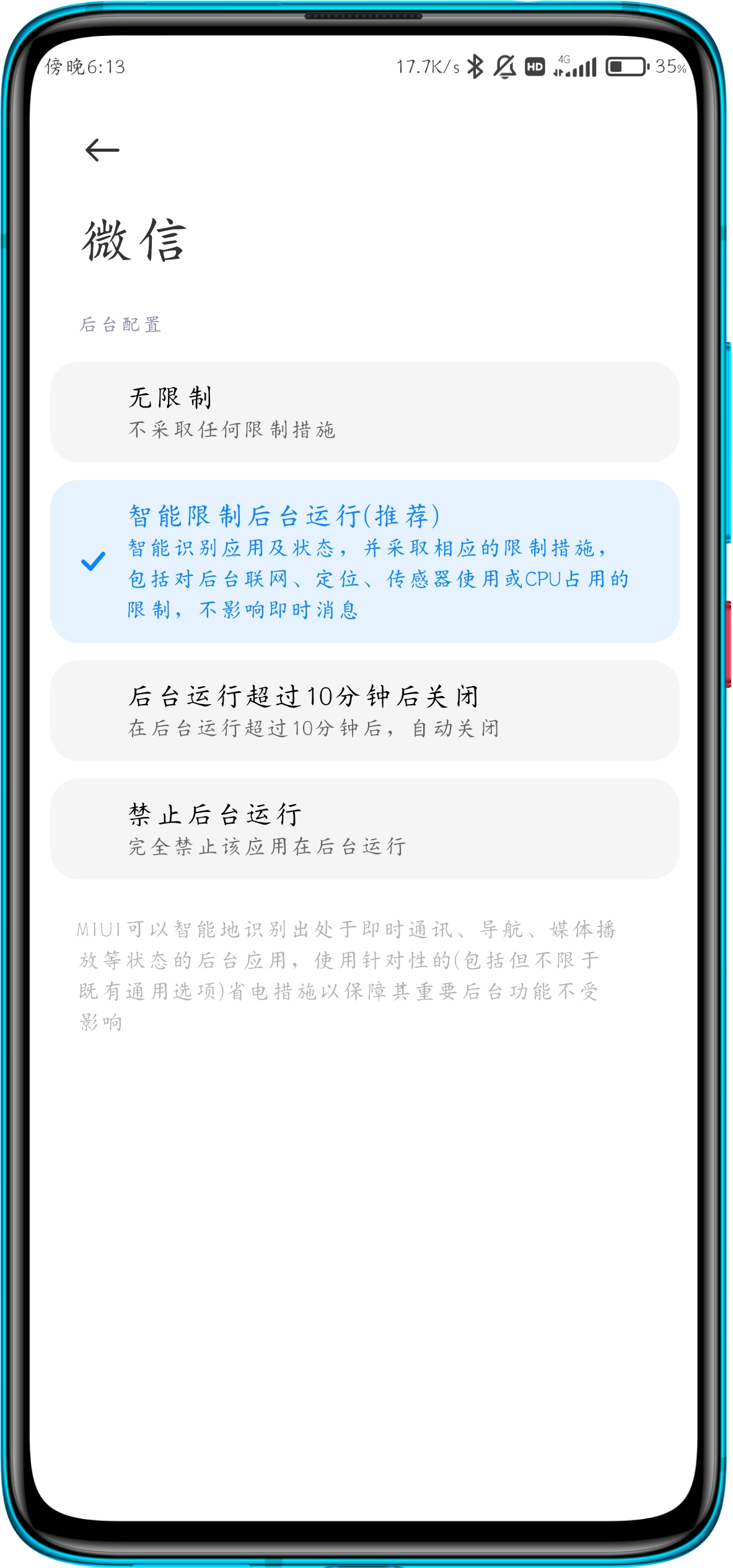
Task: Select 后台运行超过10分钟后关闭
Action: point(364,710)
